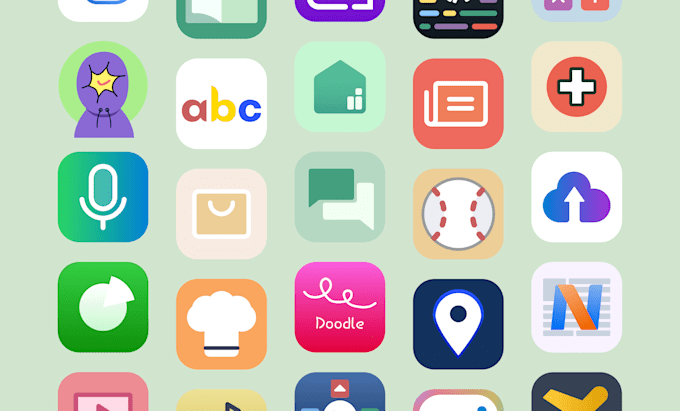Open the purple hooded character app
Viewport: 680px width, 411px height.
[103, 88]
